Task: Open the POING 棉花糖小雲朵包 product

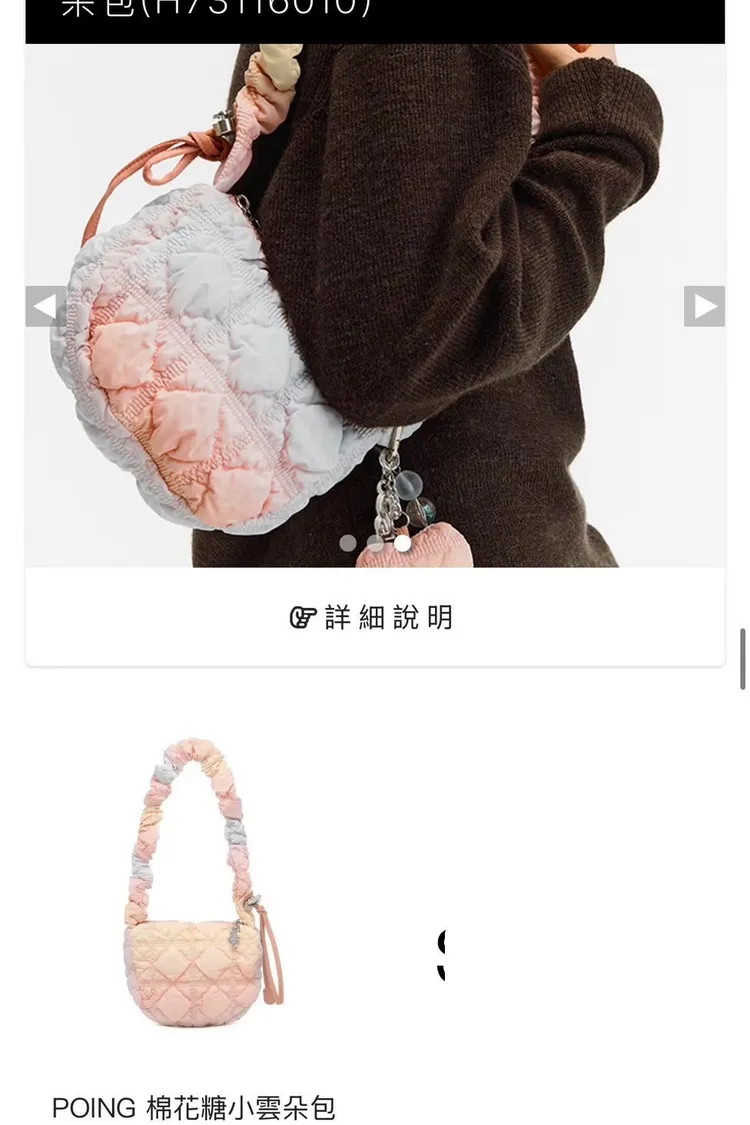Action: [194, 1107]
